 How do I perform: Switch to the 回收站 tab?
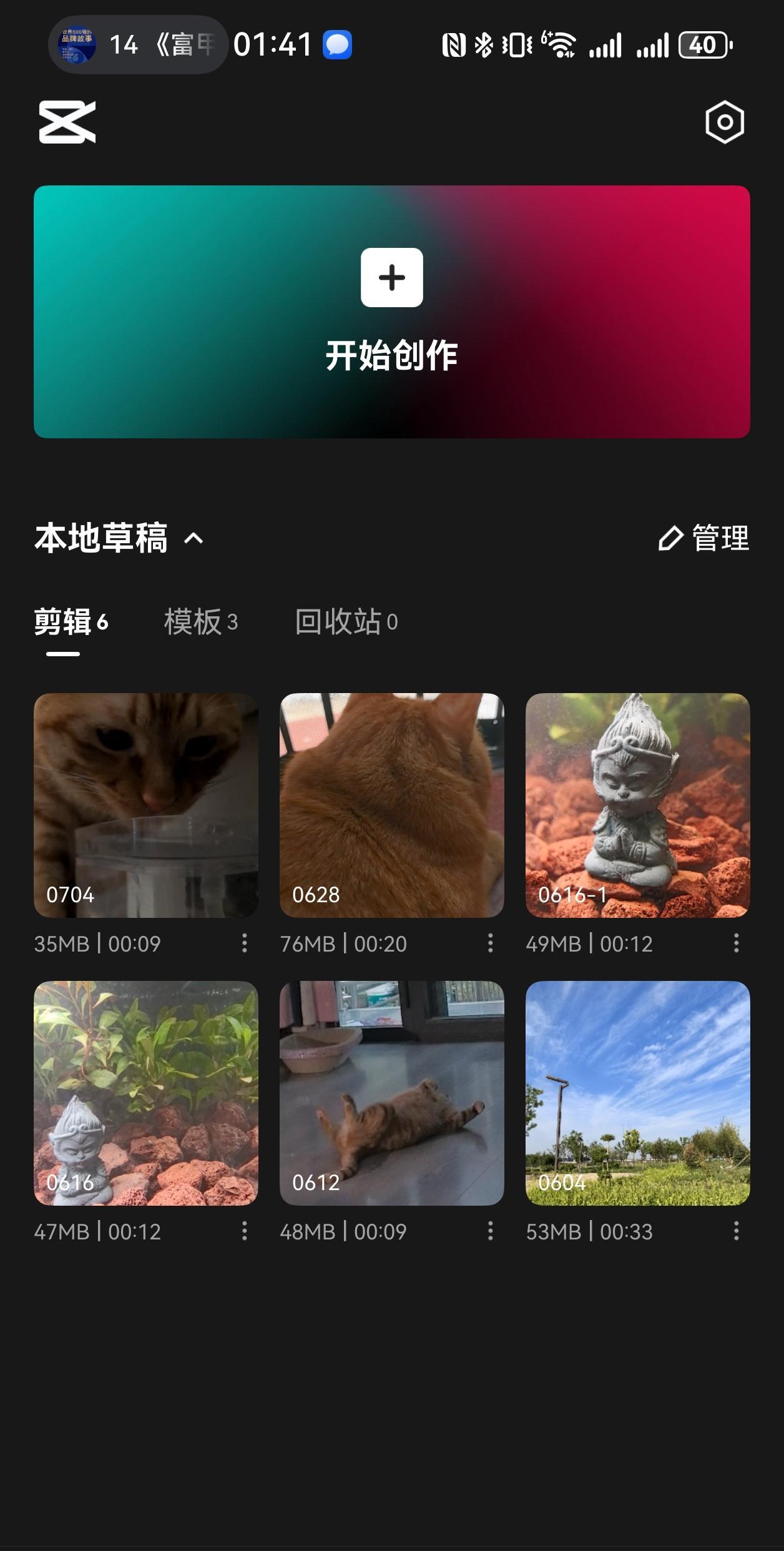(346, 622)
